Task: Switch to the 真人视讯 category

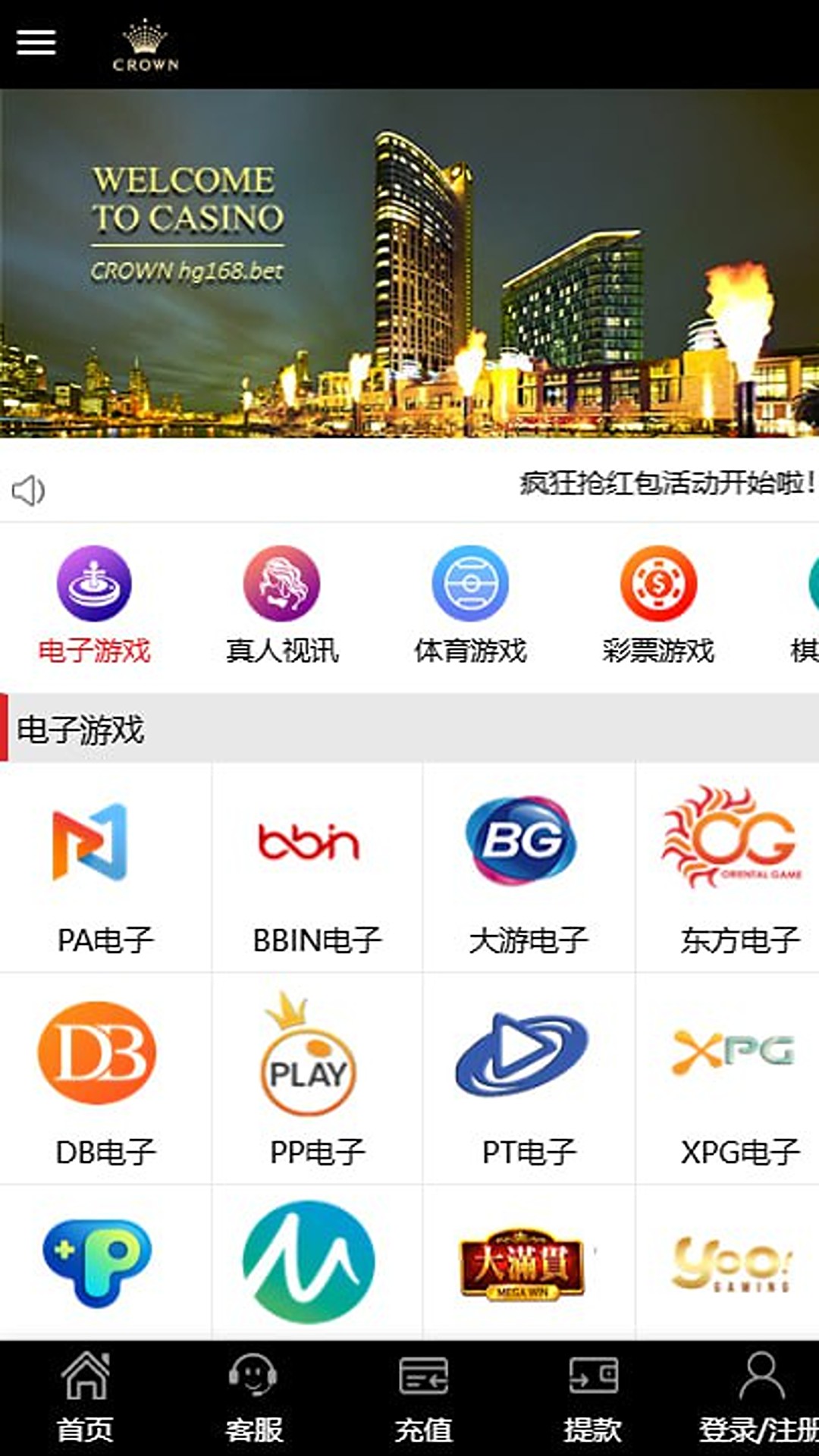Action: point(281,604)
